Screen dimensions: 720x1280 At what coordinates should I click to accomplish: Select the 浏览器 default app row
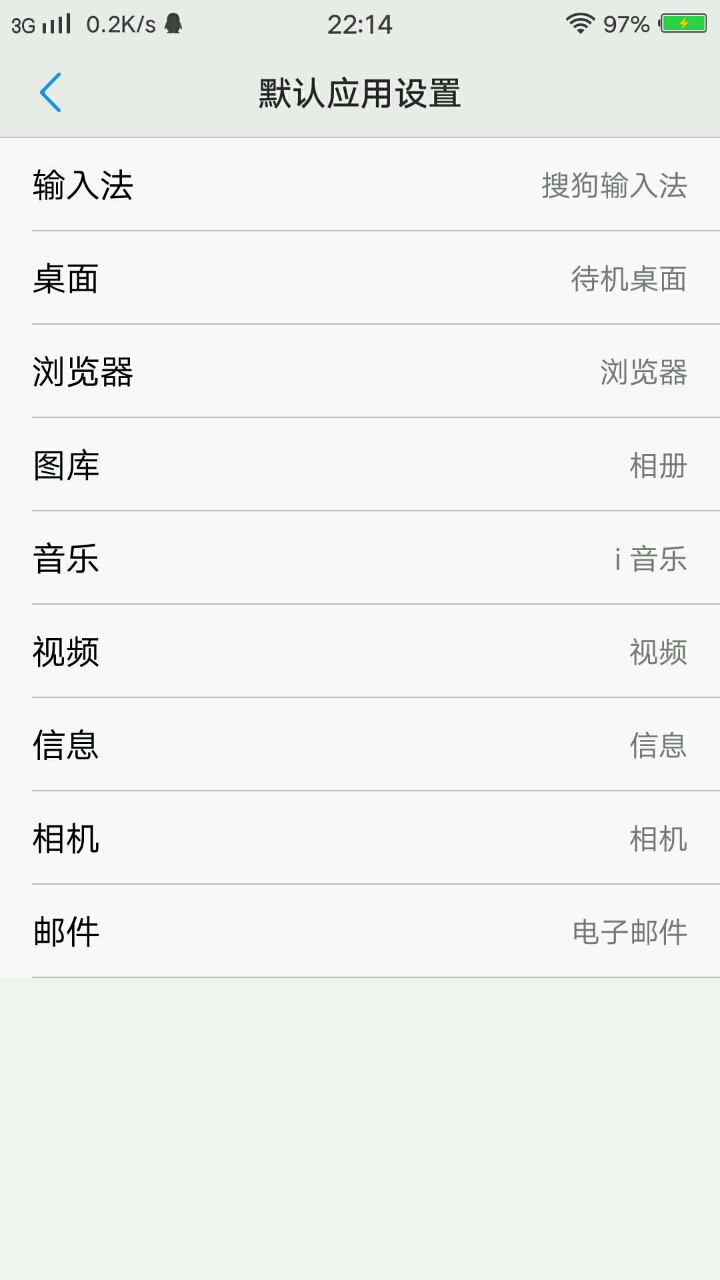[360, 372]
